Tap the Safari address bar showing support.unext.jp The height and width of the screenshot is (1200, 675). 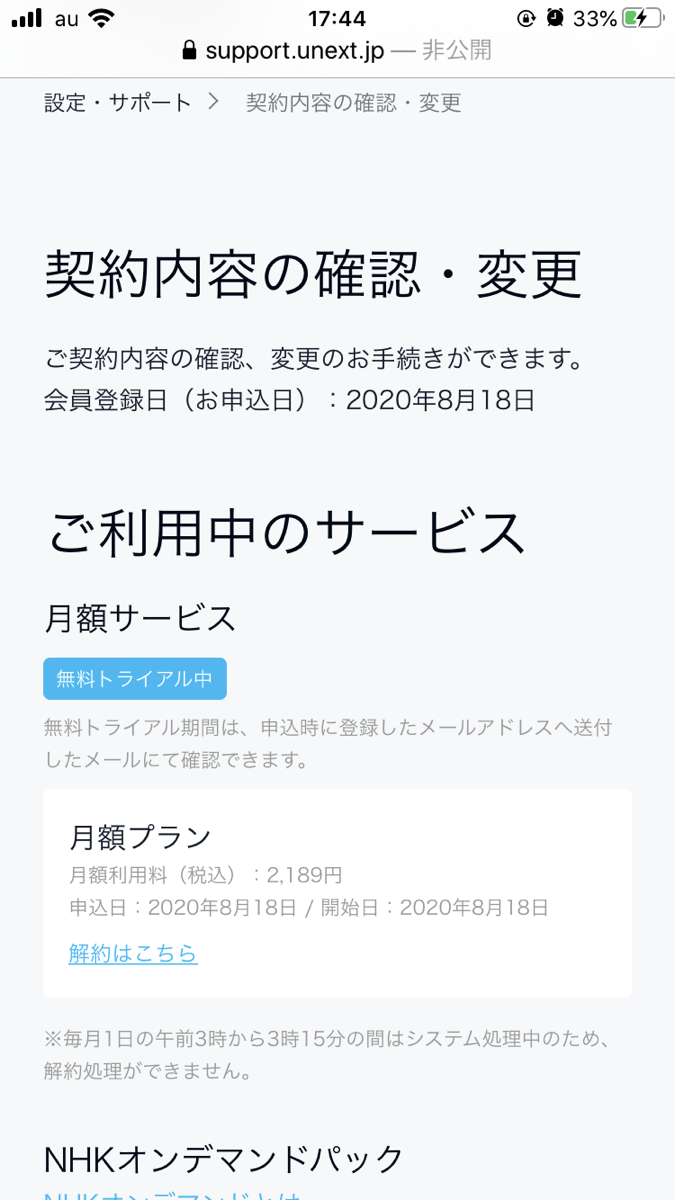[337, 50]
